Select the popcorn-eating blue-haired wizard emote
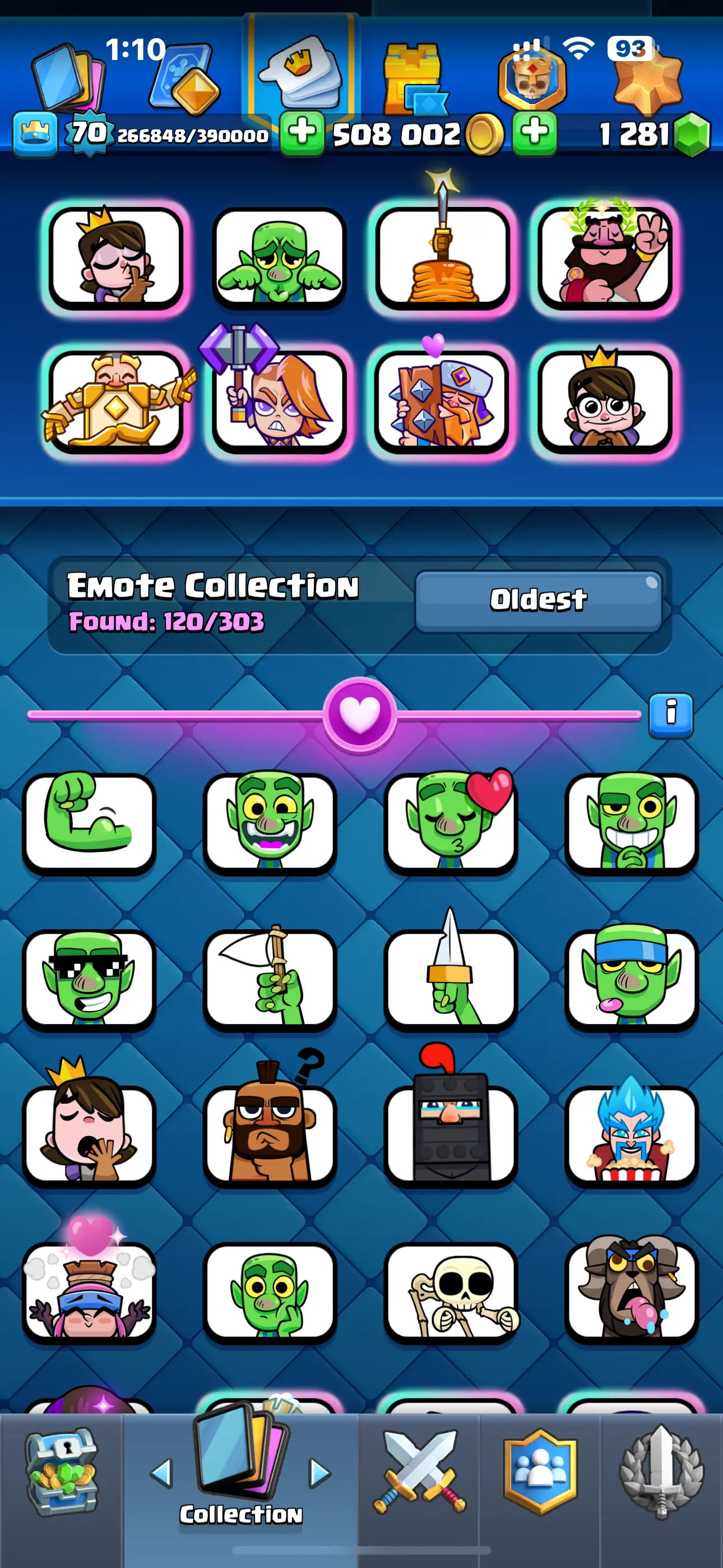Image resolution: width=723 pixels, height=1568 pixels. (631, 1133)
